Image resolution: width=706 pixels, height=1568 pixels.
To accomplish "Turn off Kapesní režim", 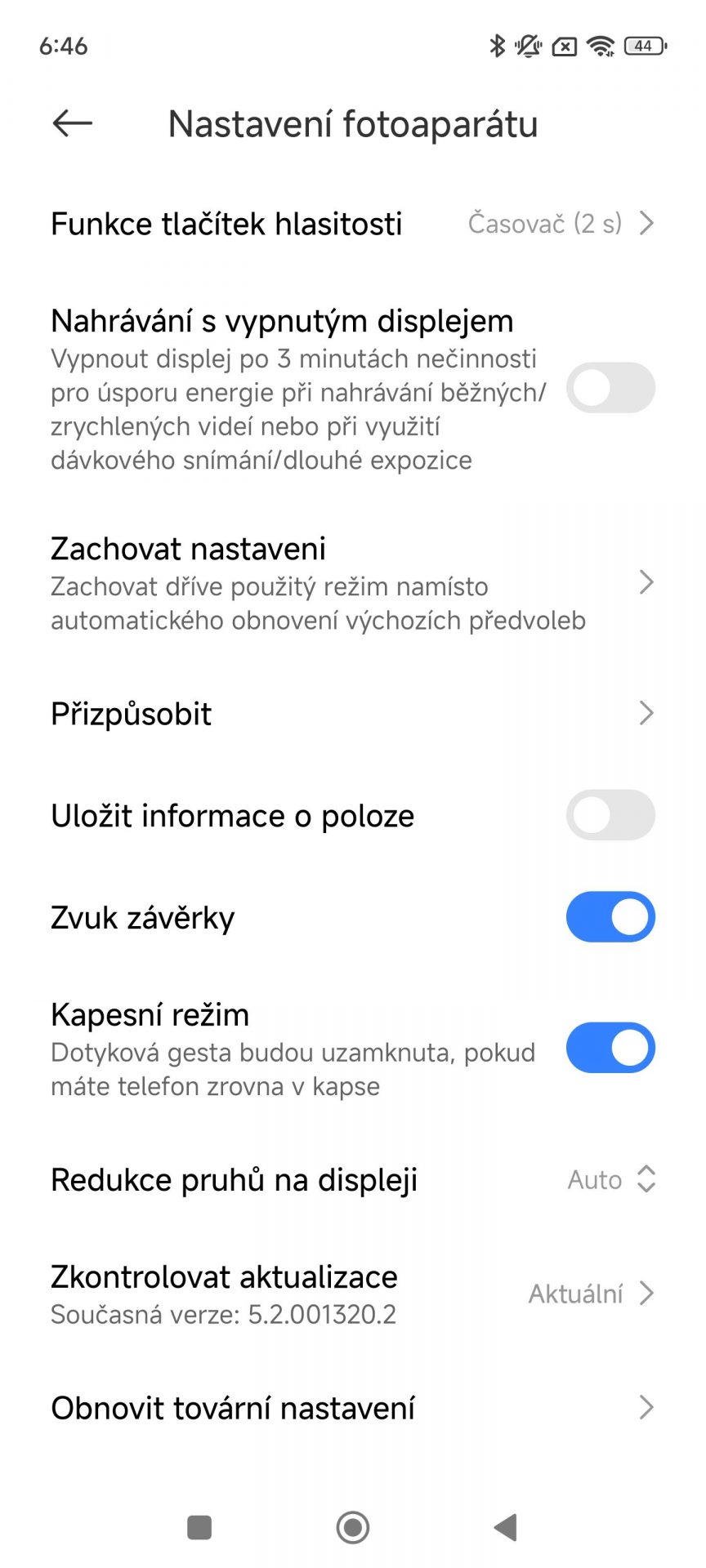I will tap(610, 1048).
